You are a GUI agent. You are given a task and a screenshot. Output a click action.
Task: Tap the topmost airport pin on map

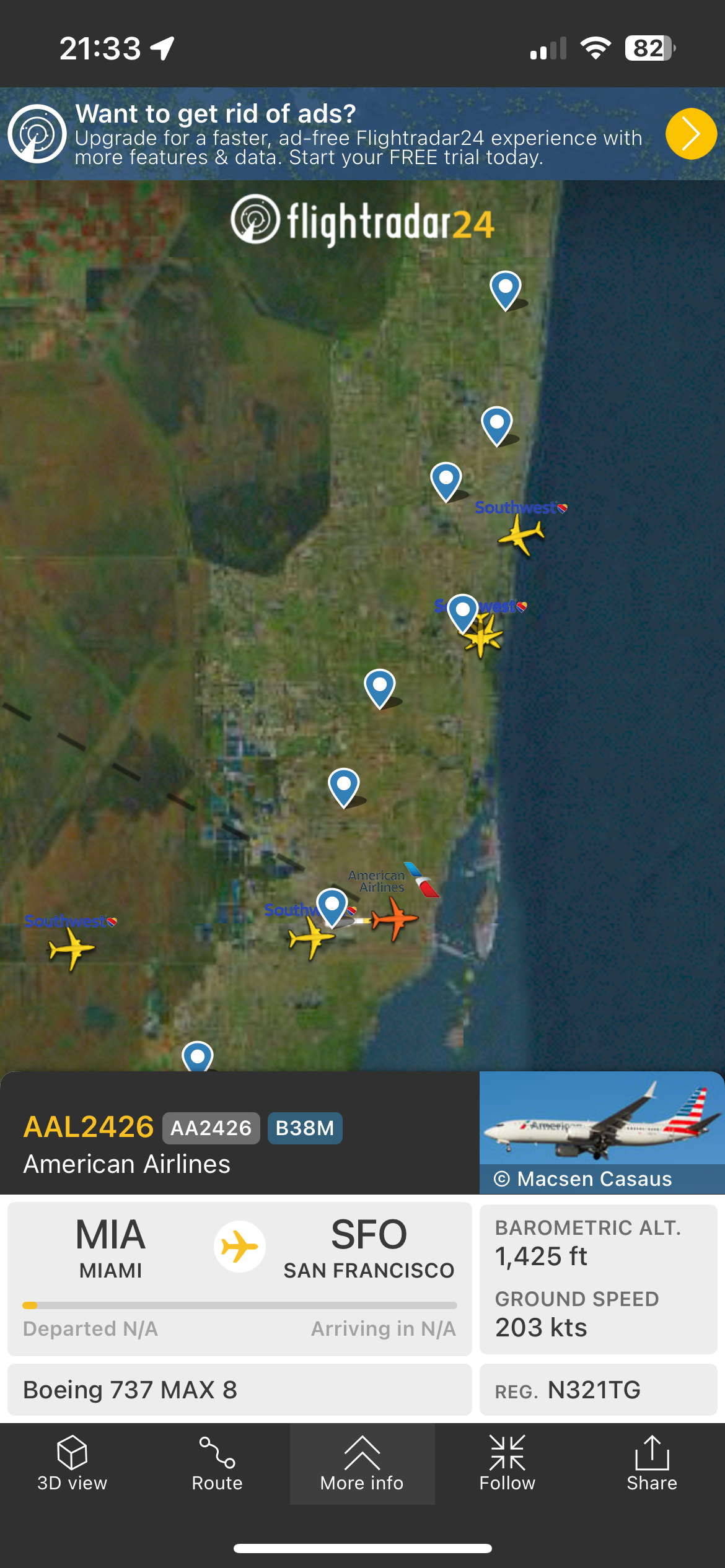pos(506,288)
